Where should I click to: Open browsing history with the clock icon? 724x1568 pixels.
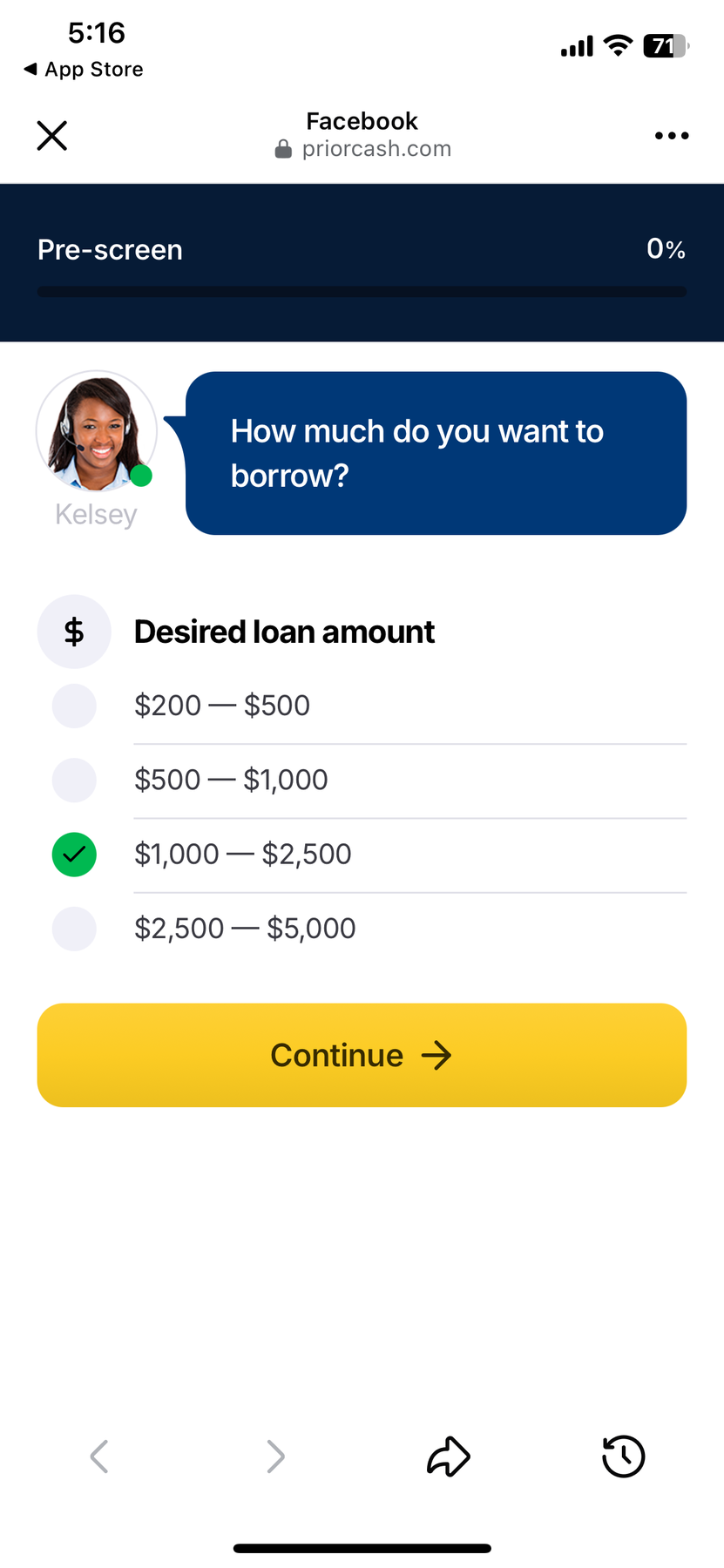pos(622,1456)
